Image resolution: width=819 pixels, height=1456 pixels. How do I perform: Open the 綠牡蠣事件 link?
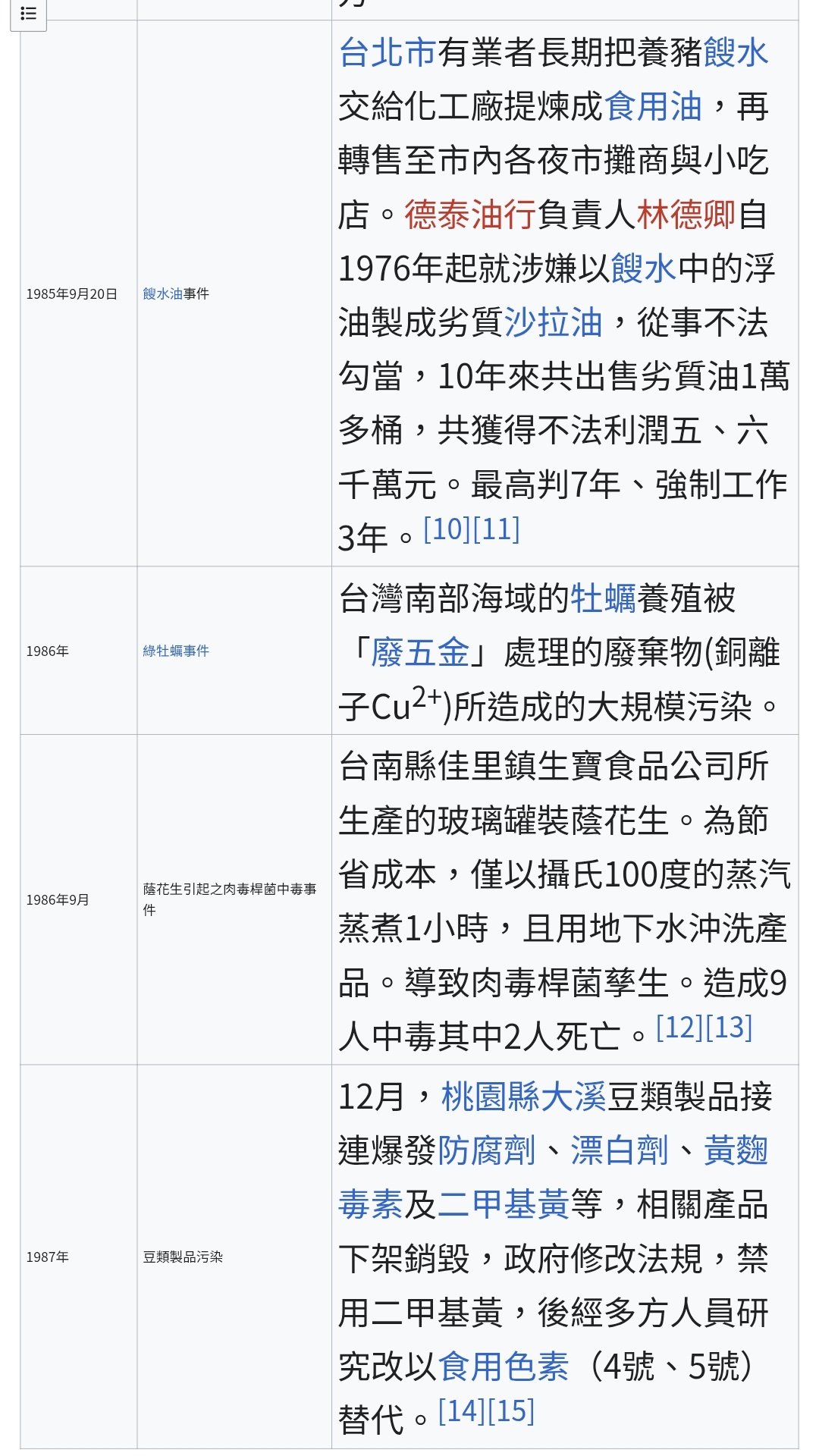pyautogui.click(x=176, y=651)
